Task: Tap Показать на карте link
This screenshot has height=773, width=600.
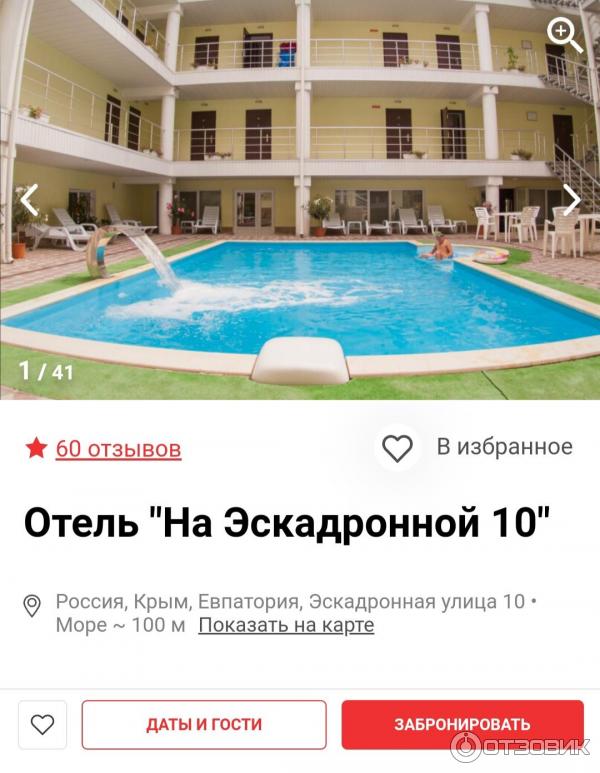Action: pyautogui.click(x=286, y=626)
